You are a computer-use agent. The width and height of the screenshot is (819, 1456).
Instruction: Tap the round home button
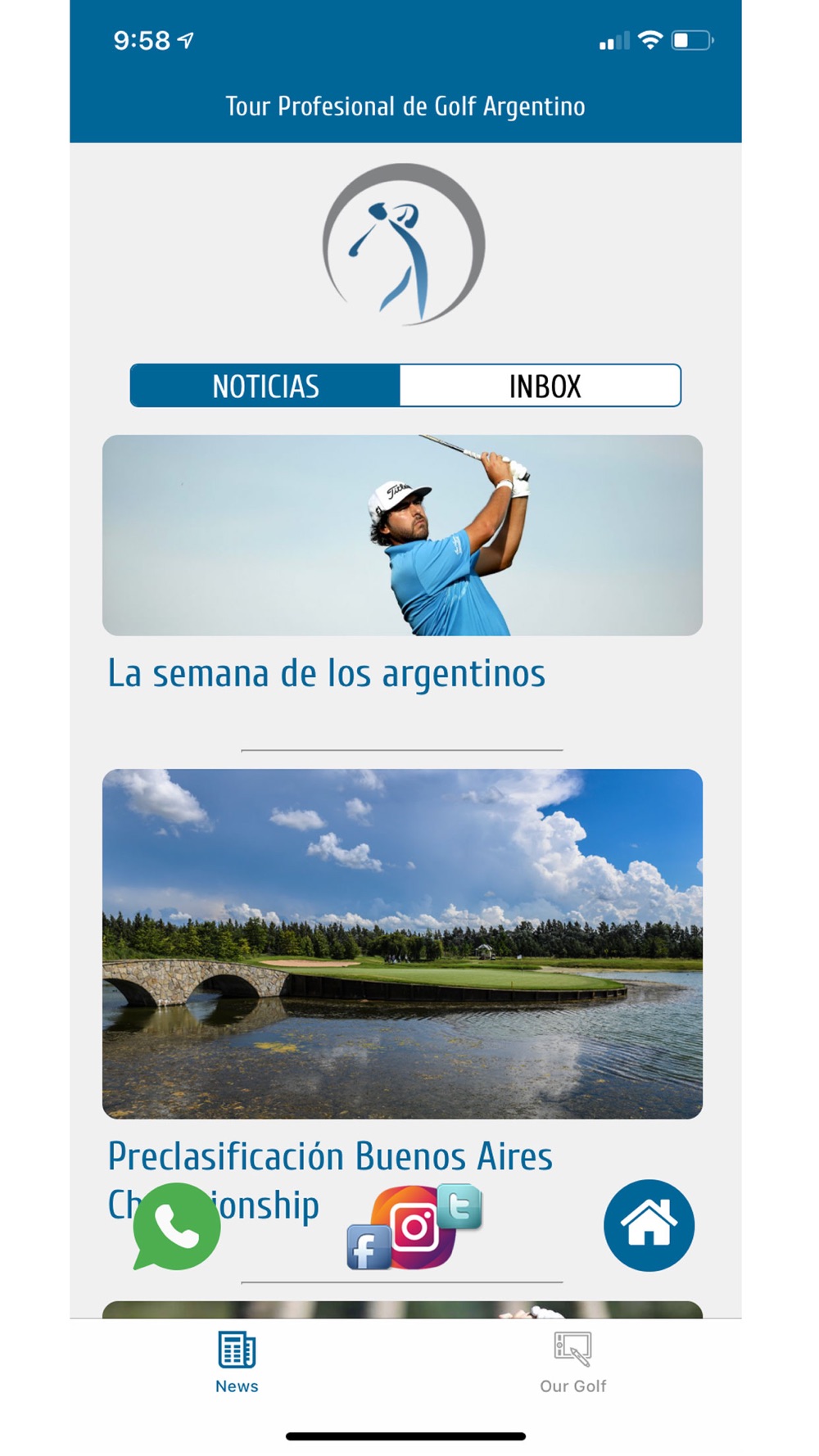649,1225
